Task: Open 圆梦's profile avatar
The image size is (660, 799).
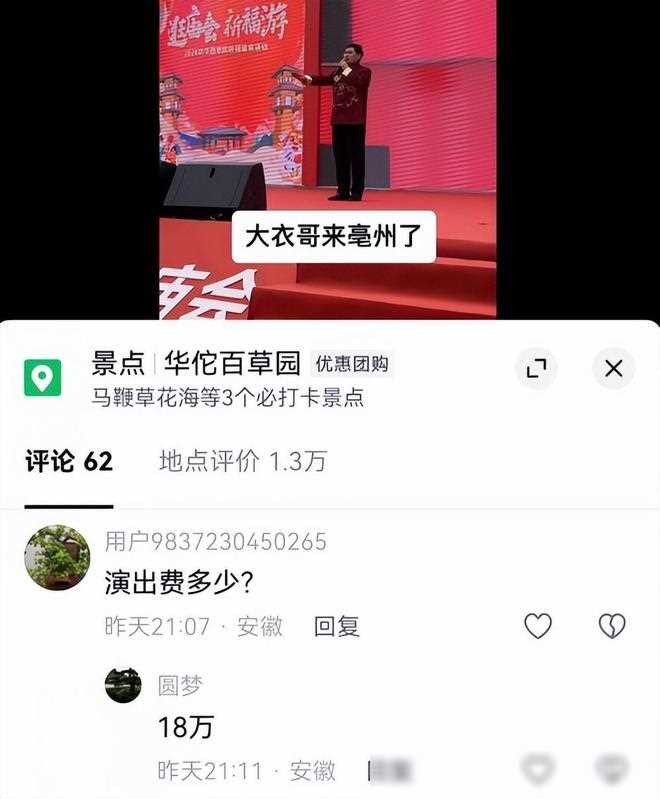Action: pyautogui.click(x=123, y=685)
